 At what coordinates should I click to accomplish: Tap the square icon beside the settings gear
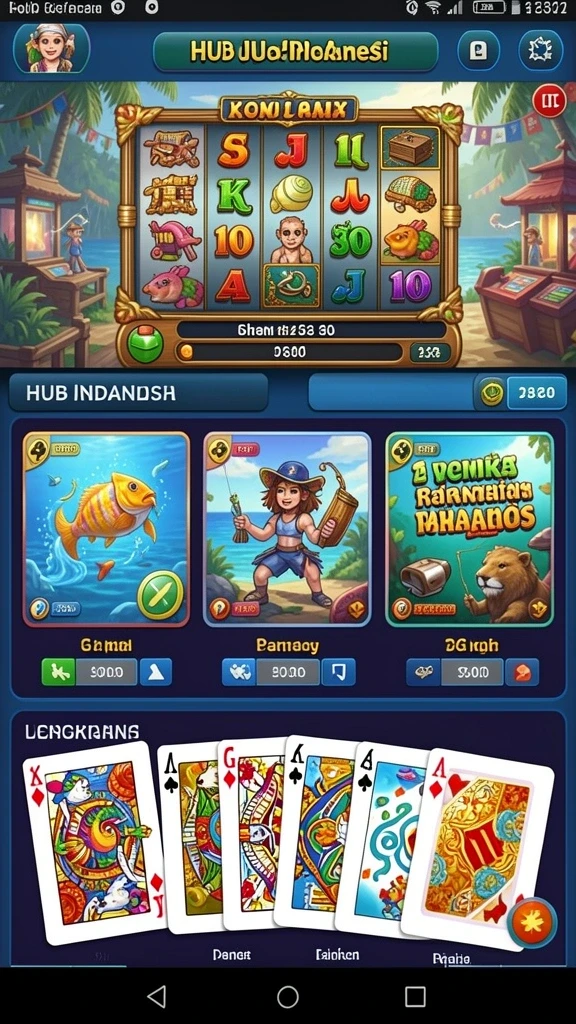point(479,50)
